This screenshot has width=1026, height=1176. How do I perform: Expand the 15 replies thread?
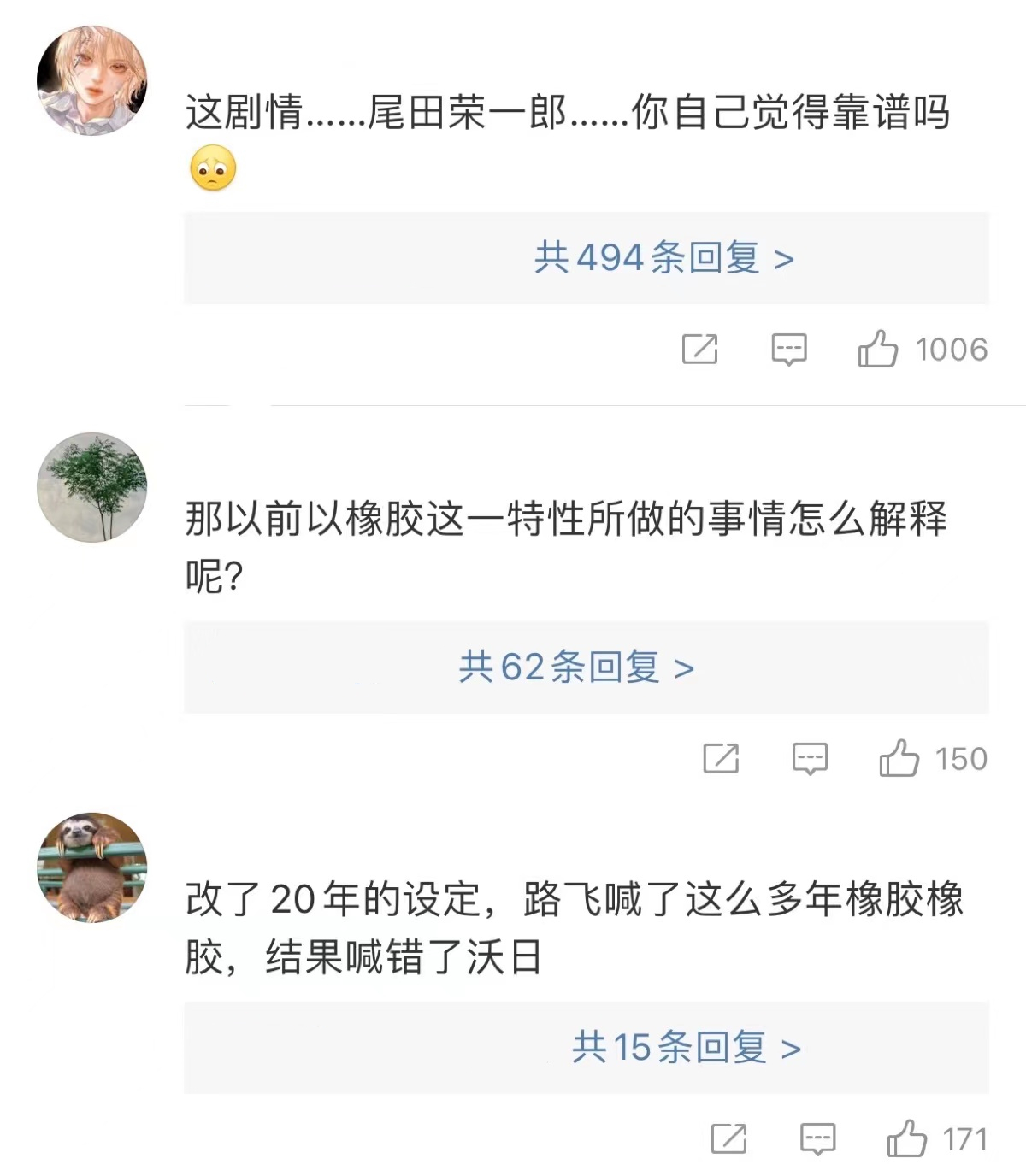(x=686, y=1047)
